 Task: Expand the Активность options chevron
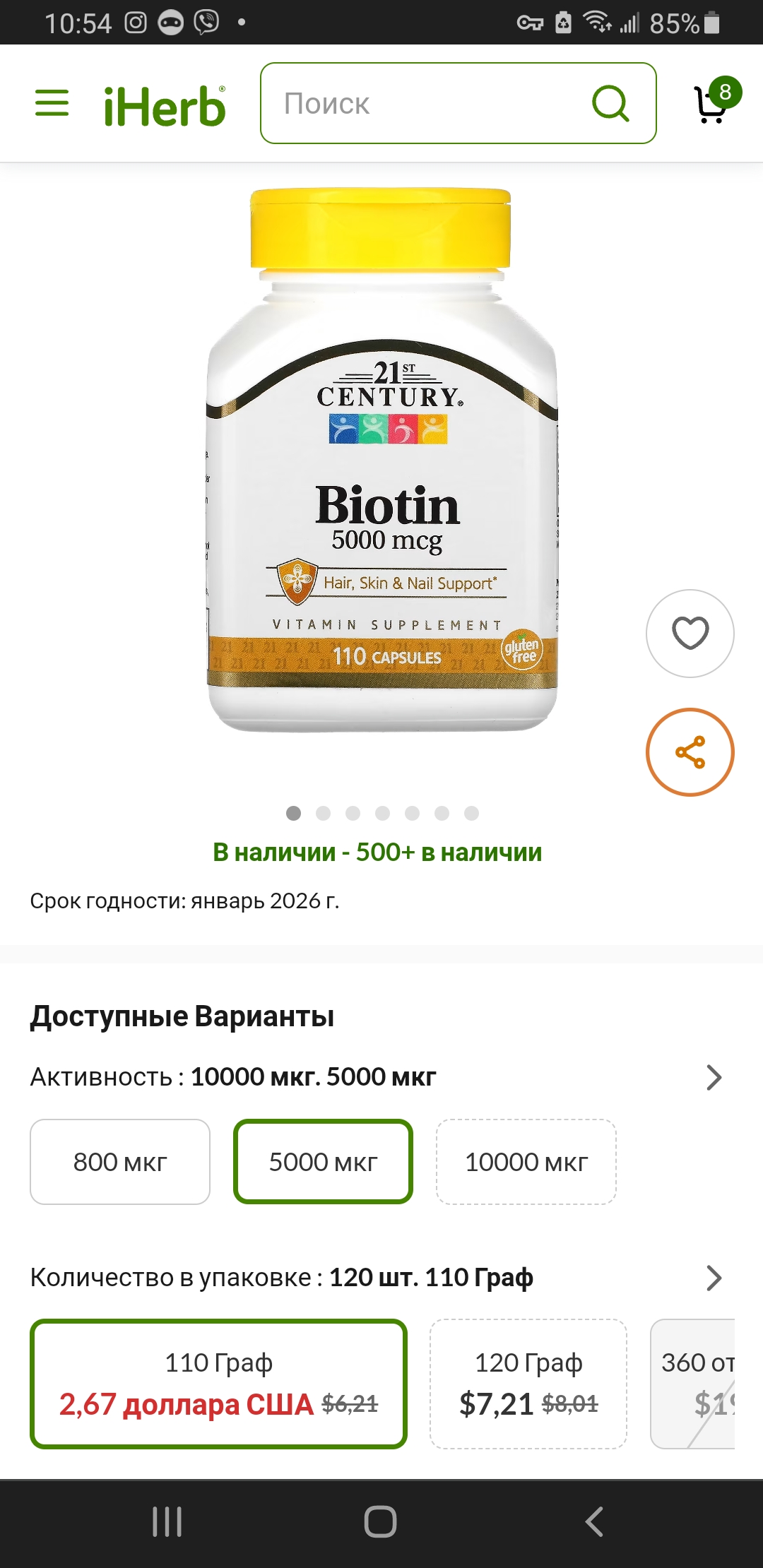point(714,1077)
